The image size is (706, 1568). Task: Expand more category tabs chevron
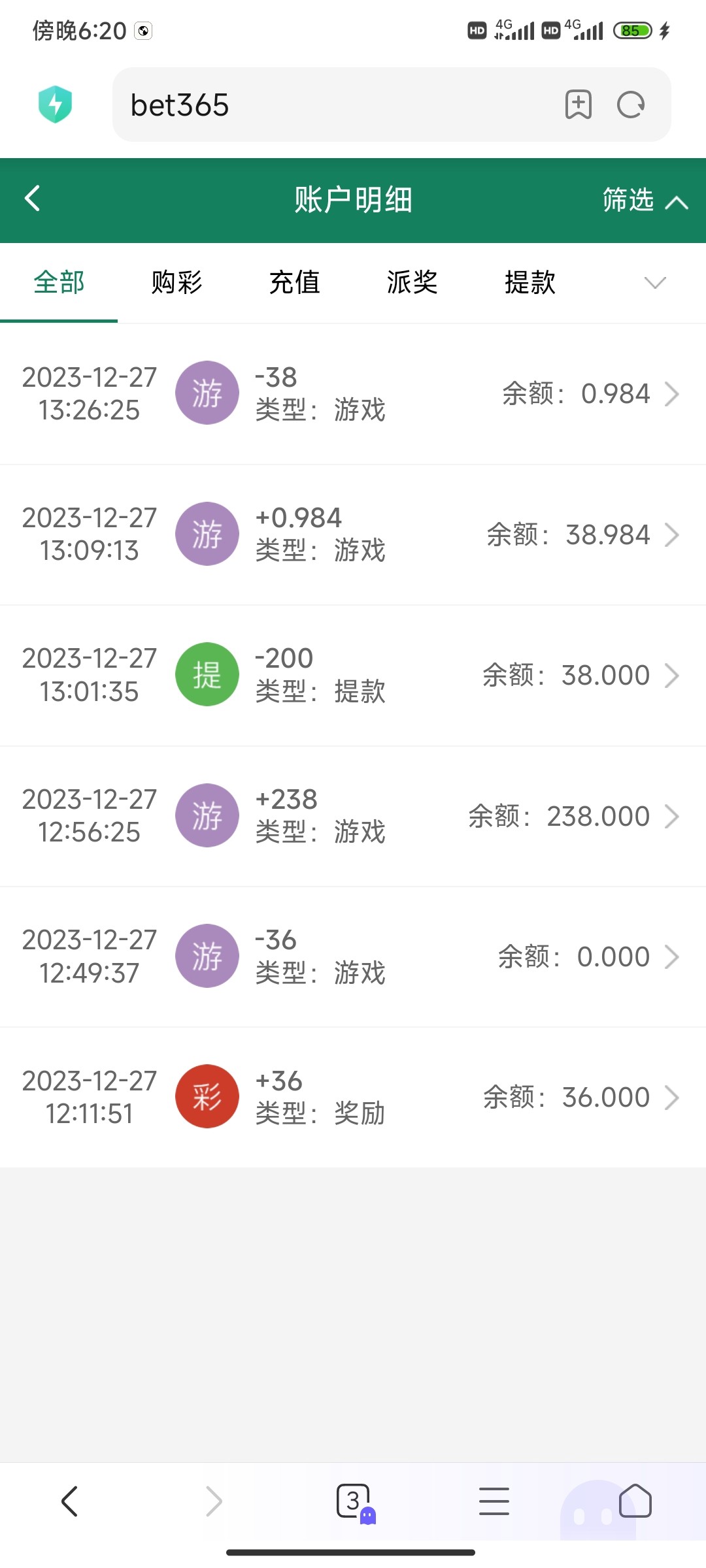(x=654, y=283)
